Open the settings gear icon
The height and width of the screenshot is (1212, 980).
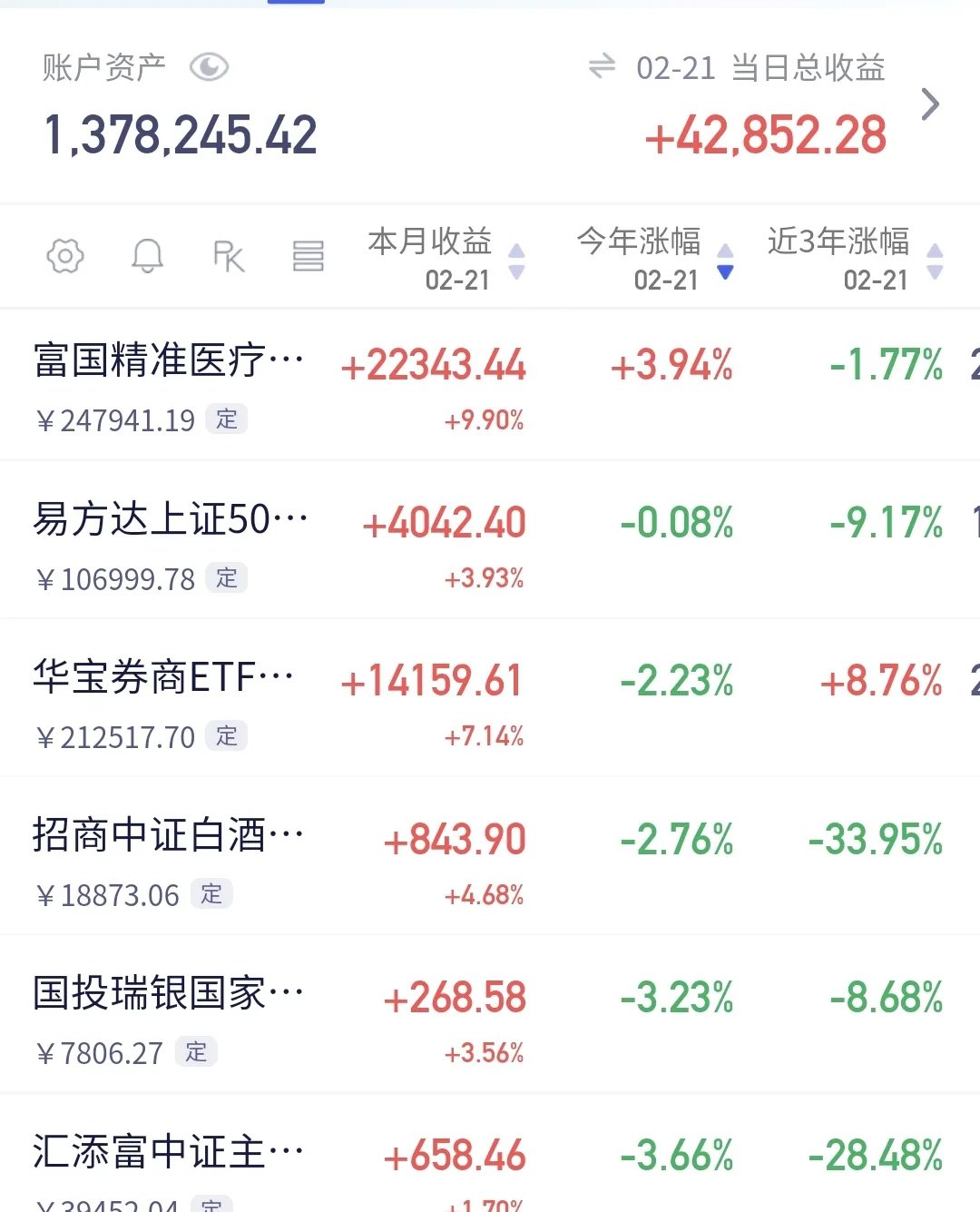pyautogui.click(x=64, y=255)
